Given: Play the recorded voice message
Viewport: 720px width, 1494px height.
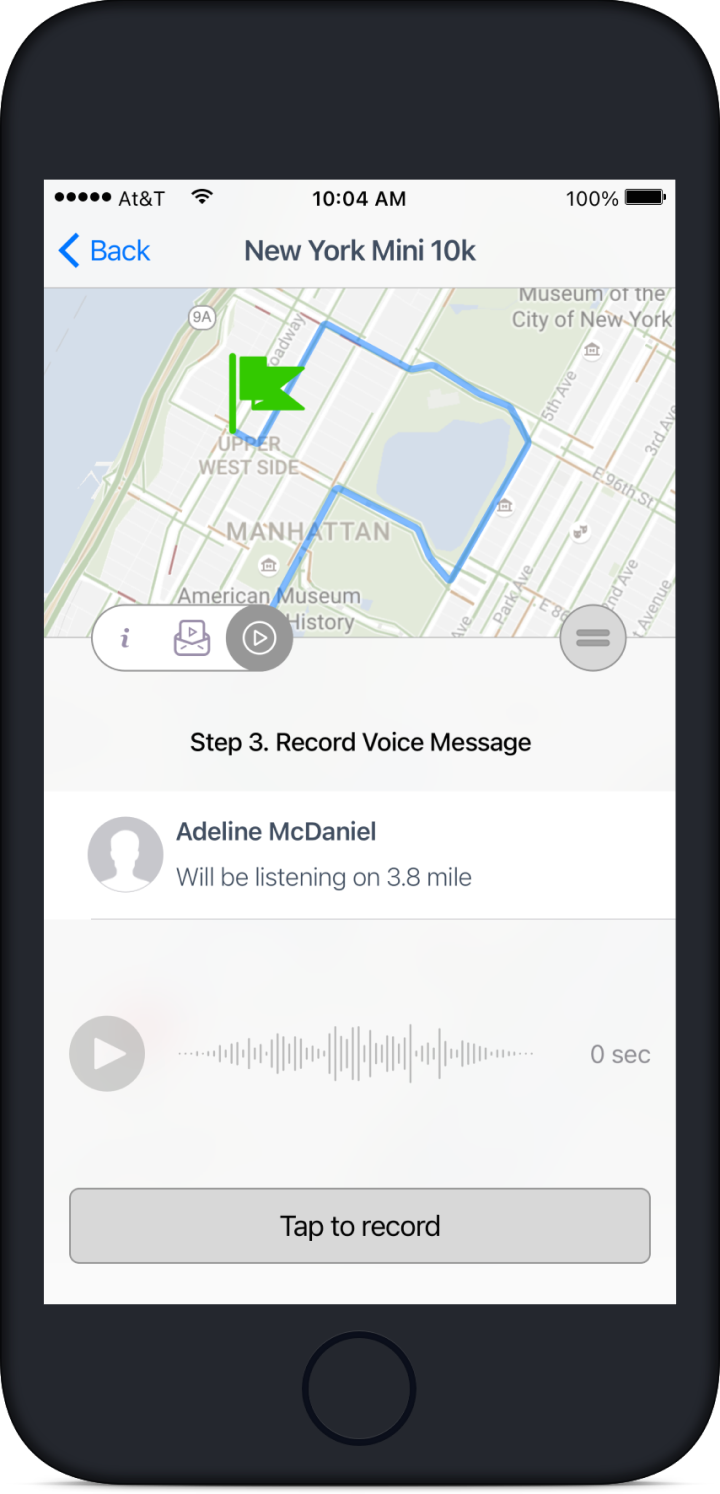Looking at the screenshot, I should click(107, 1053).
